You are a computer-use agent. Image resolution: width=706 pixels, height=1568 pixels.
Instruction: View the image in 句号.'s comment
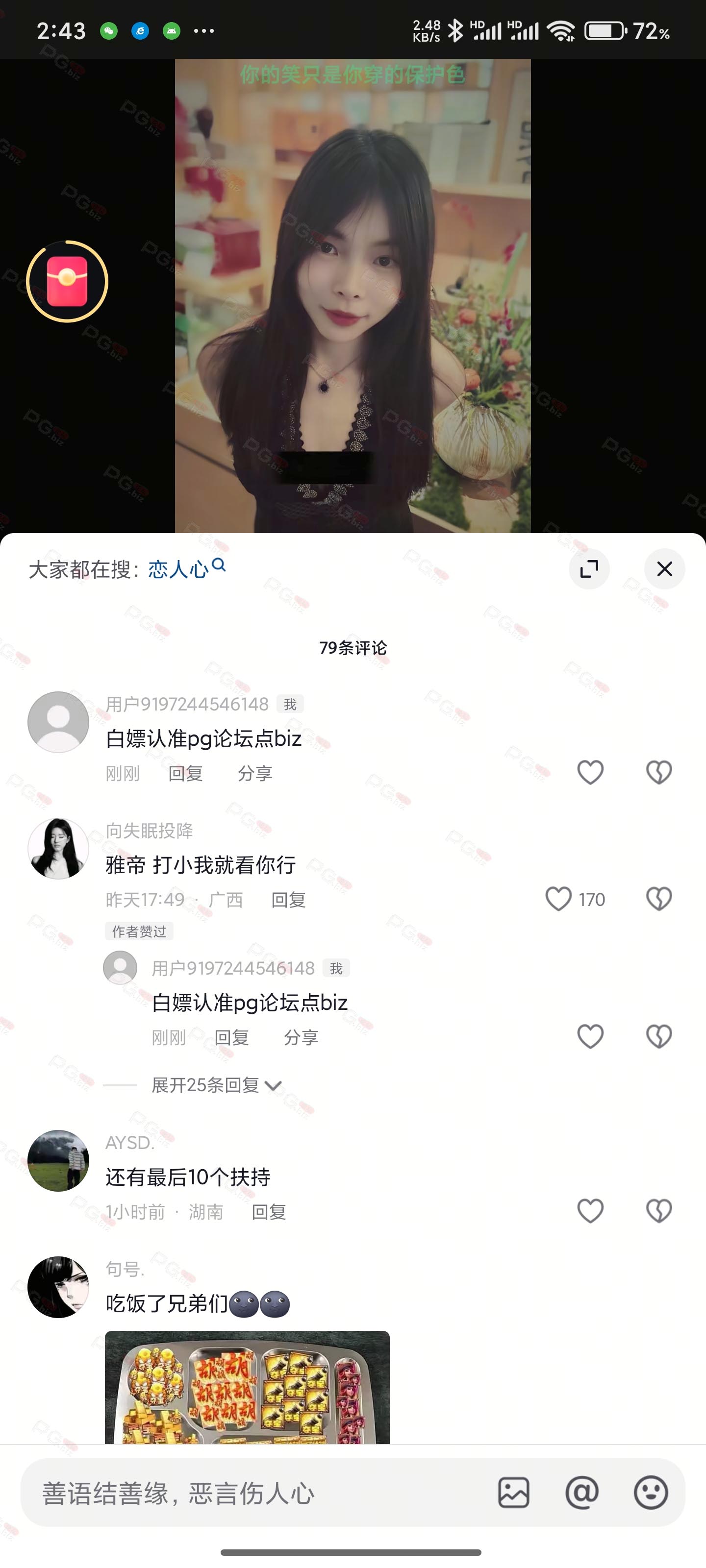point(247,1387)
